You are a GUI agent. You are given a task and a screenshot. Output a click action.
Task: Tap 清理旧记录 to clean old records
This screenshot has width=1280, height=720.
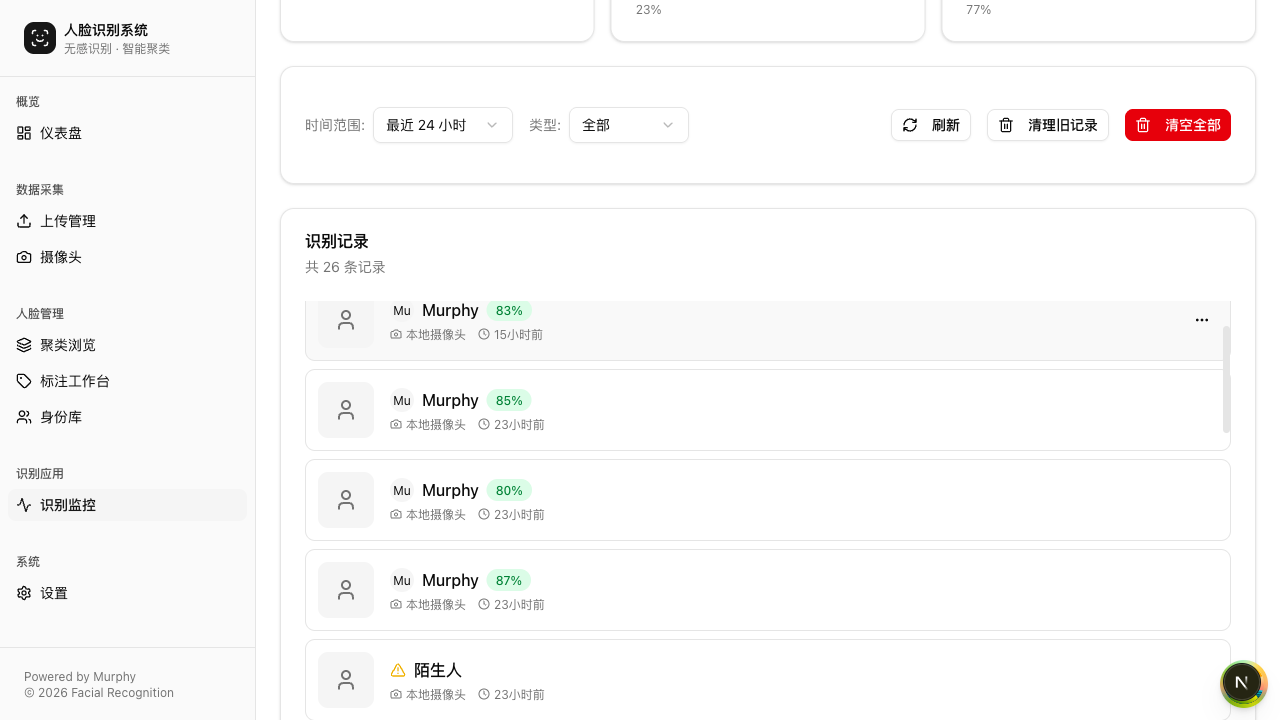coord(1047,125)
